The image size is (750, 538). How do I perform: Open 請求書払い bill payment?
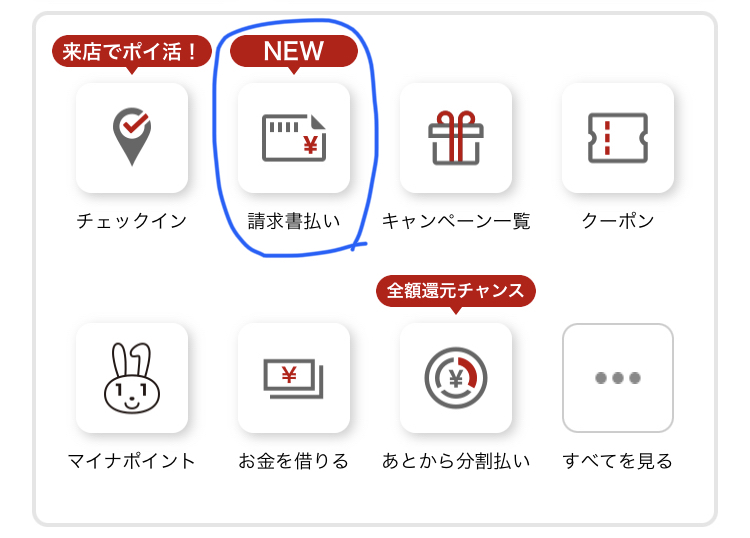pyautogui.click(x=293, y=138)
